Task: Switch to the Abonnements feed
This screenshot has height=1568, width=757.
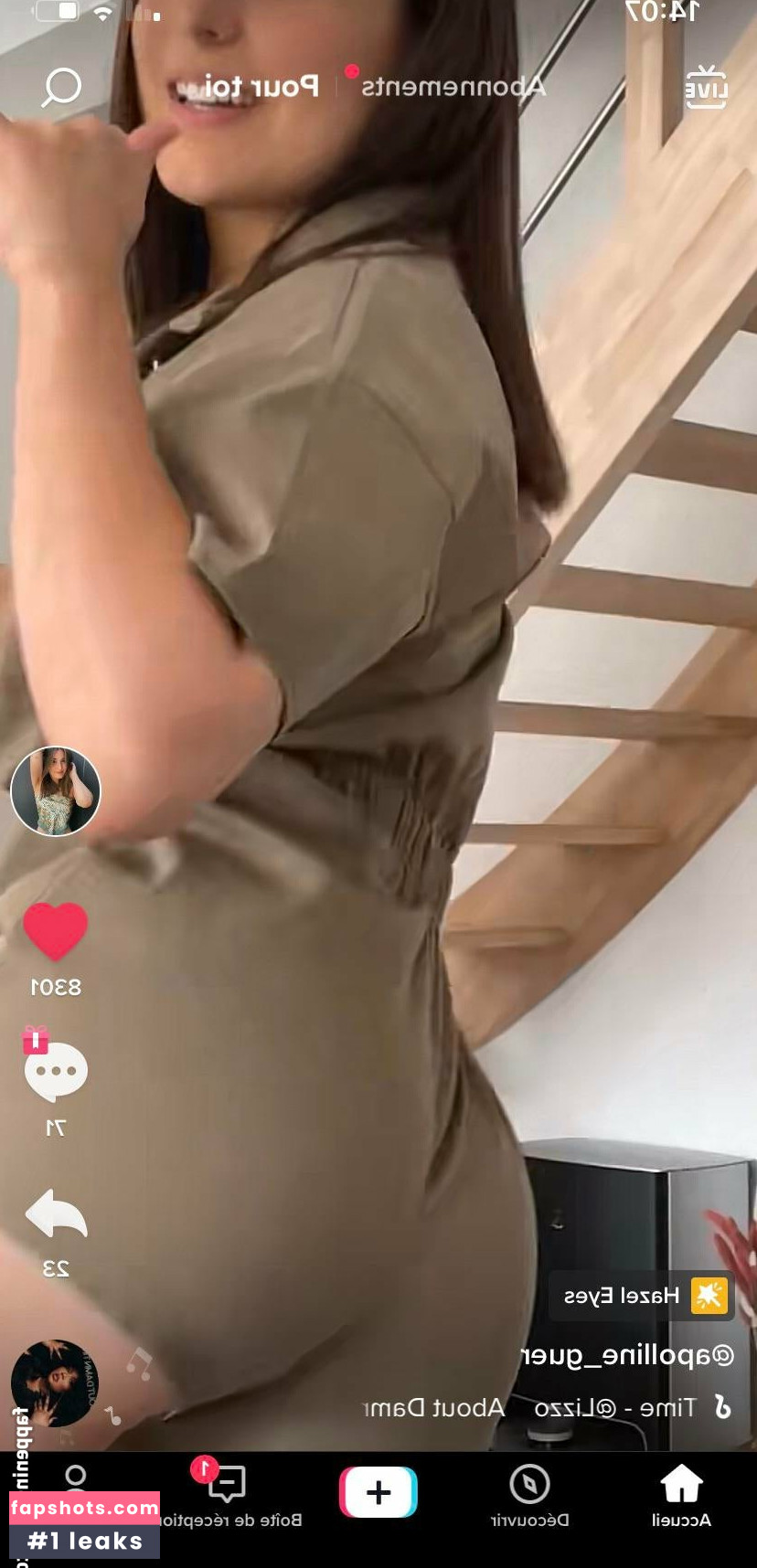Action: [x=454, y=87]
